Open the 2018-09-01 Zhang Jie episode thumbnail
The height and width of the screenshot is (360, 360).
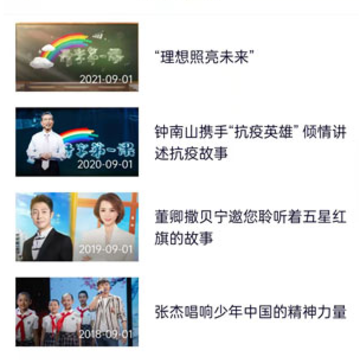pyautogui.click(x=77, y=312)
